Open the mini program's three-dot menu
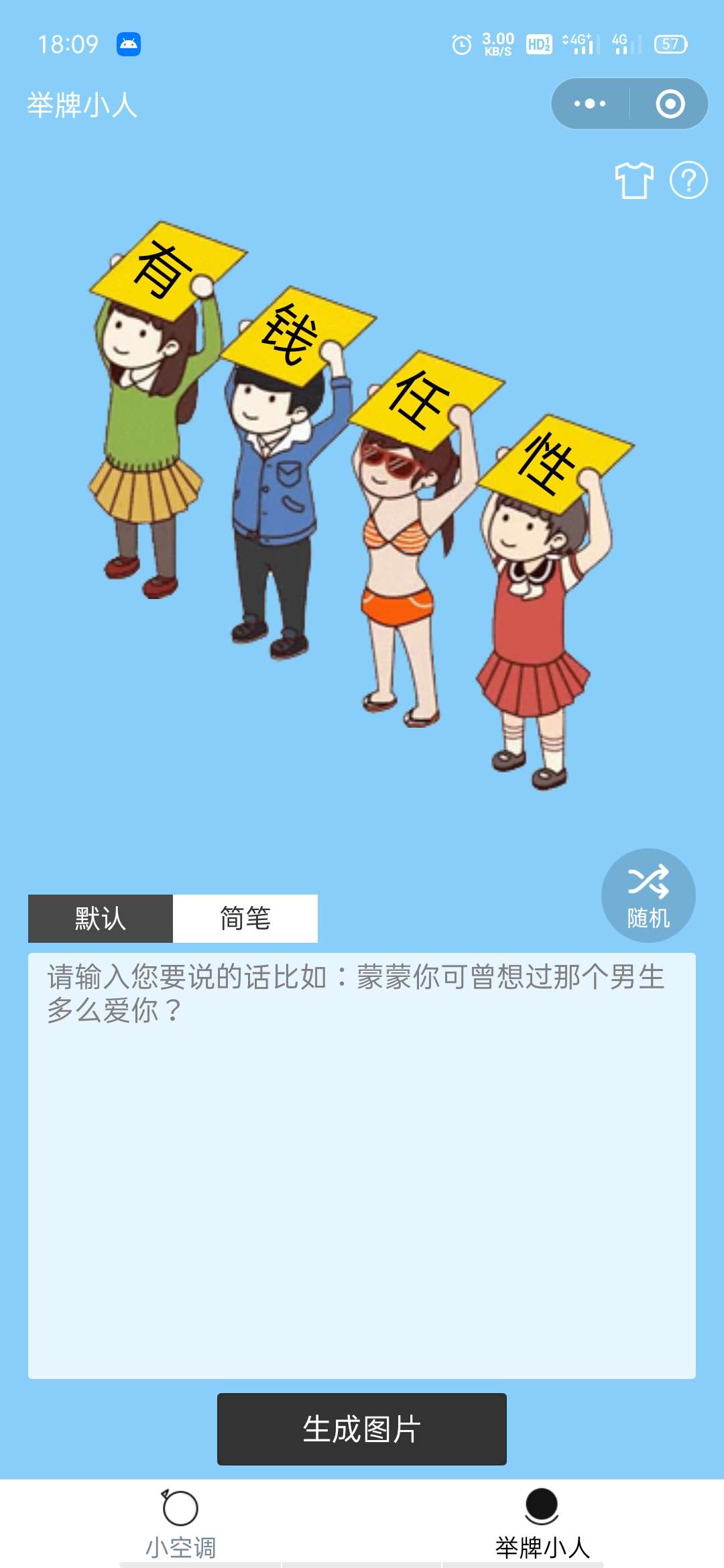 (x=590, y=104)
